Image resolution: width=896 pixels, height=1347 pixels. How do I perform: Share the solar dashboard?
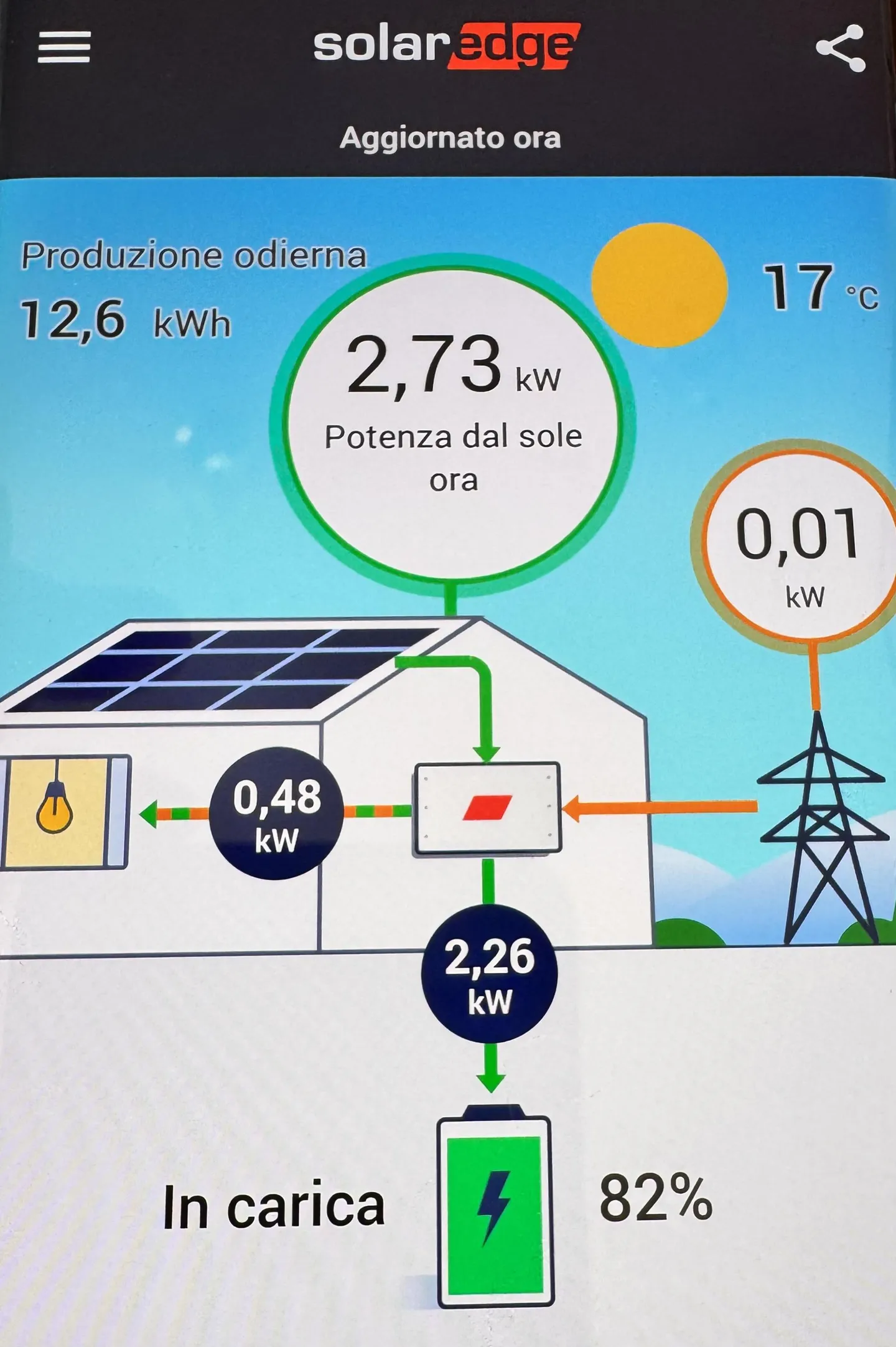pos(841,48)
